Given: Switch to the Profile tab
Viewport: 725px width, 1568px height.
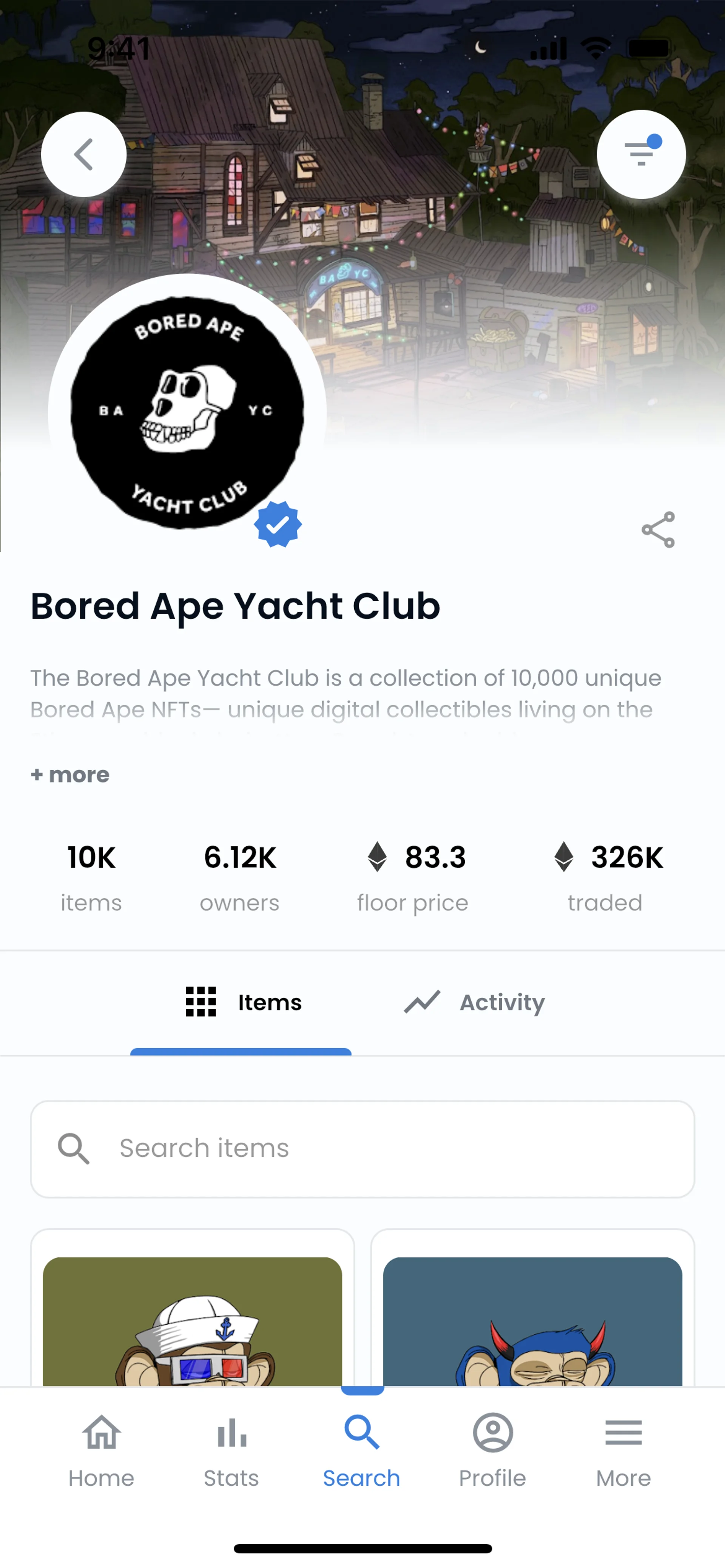Looking at the screenshot, I should click(492, 1451).
